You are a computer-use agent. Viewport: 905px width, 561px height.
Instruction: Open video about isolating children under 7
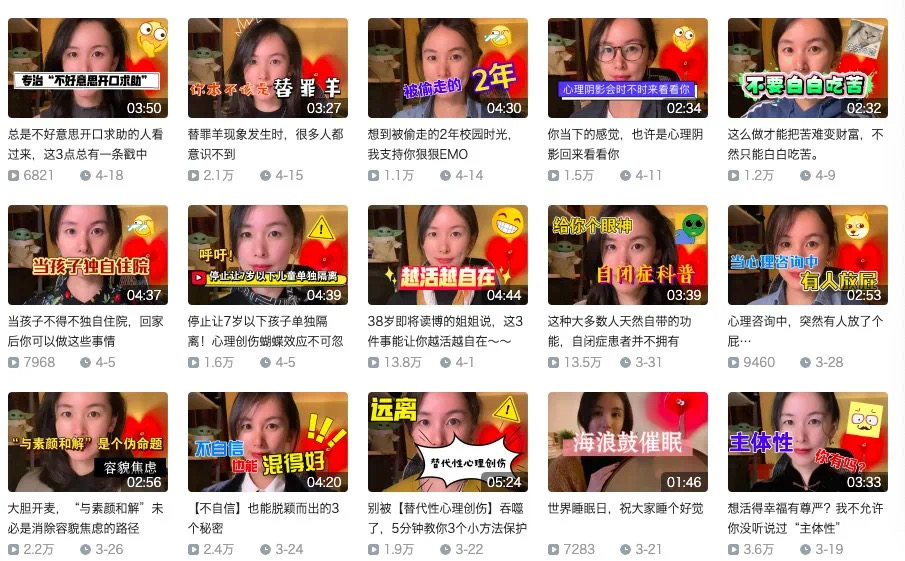point(267,255)
